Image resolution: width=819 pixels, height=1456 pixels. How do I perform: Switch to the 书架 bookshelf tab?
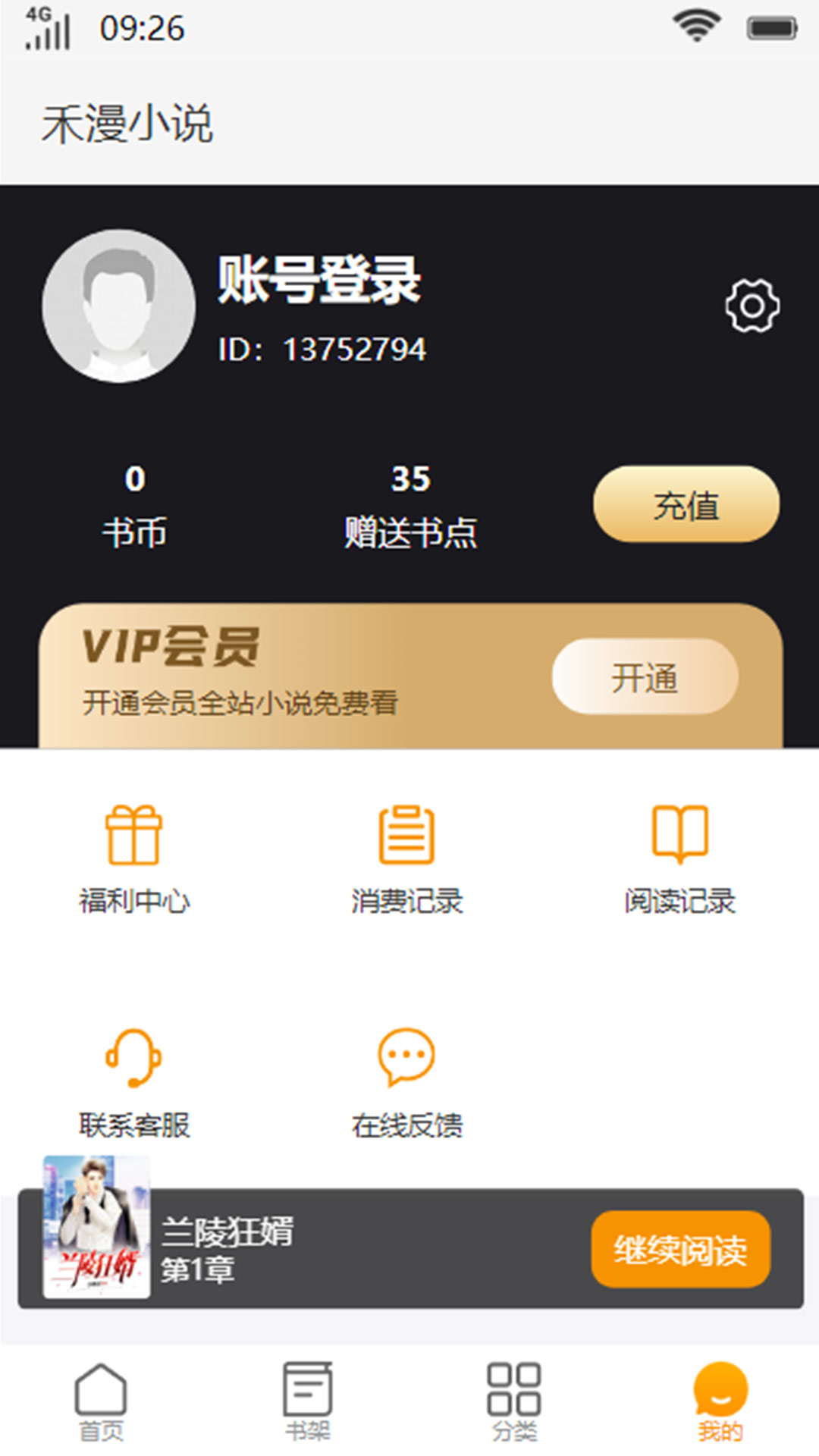click(x=307, y=1401)
